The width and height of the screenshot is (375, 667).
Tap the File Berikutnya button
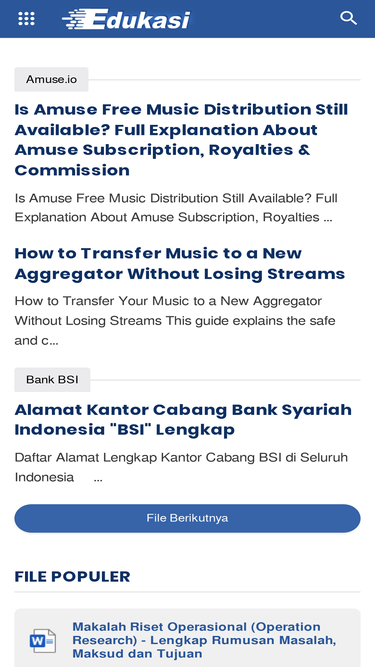pyautogui.click(x=188, y=518)
